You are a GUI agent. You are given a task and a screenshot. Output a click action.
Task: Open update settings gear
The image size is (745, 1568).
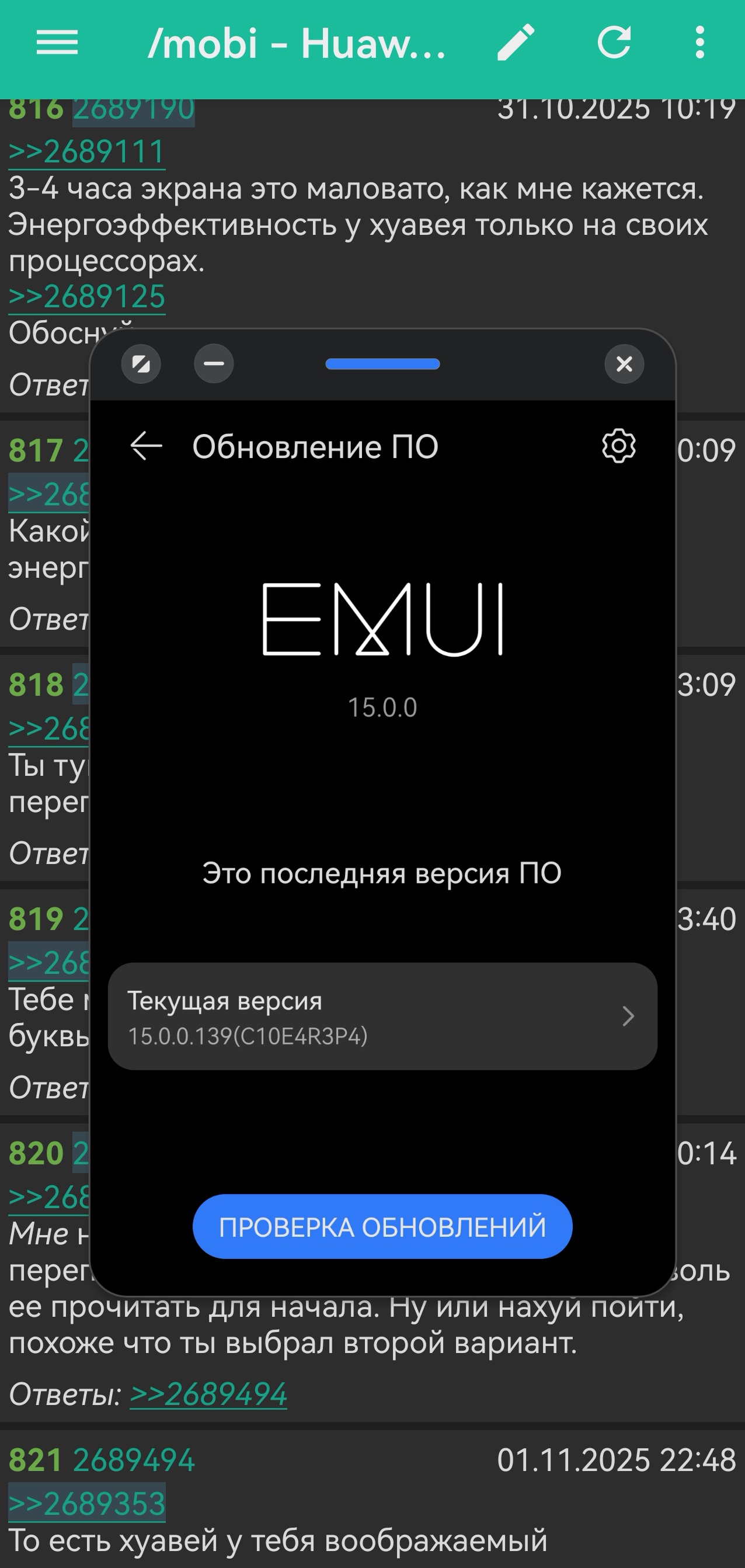pyautogui.click(x=618, y=446)
